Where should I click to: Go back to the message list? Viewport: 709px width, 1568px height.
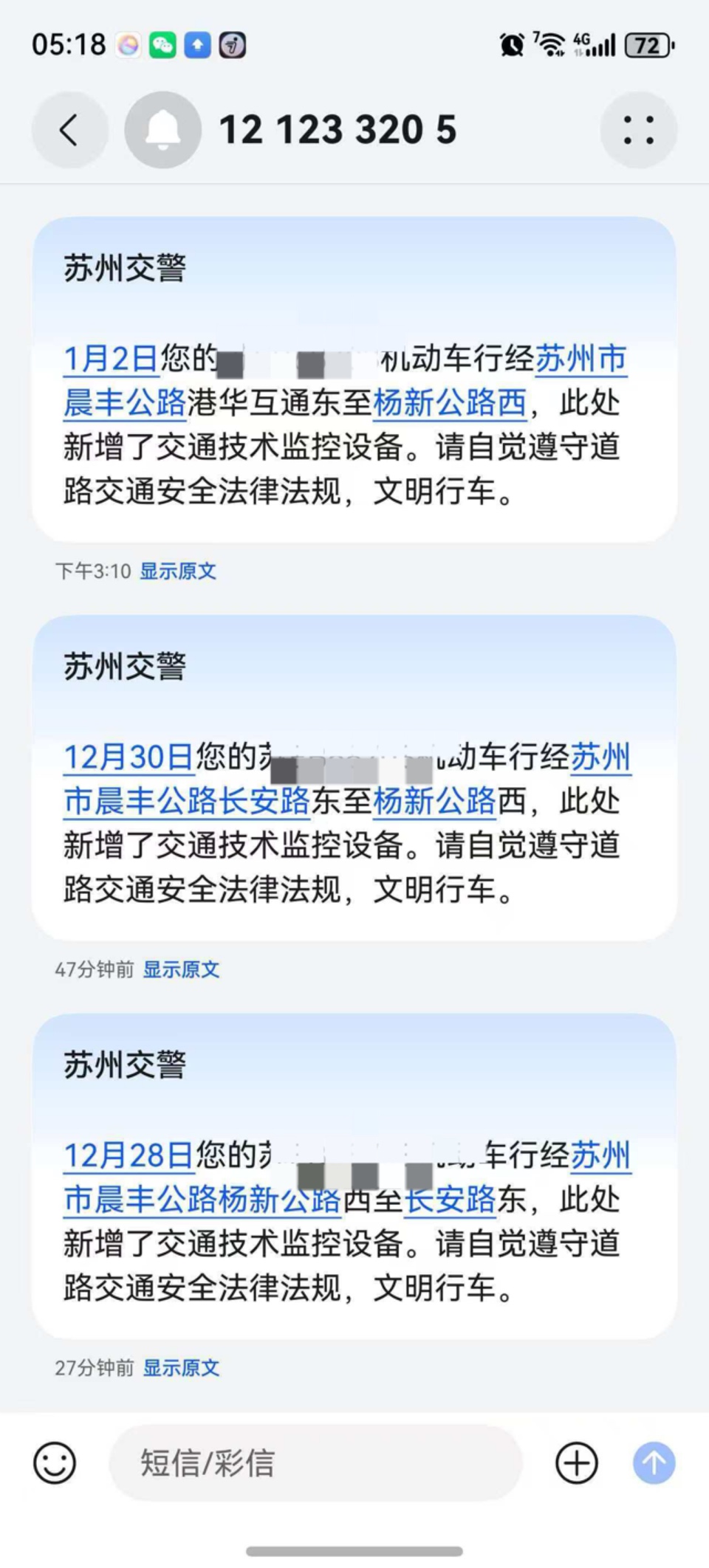[x=69, y=131]
